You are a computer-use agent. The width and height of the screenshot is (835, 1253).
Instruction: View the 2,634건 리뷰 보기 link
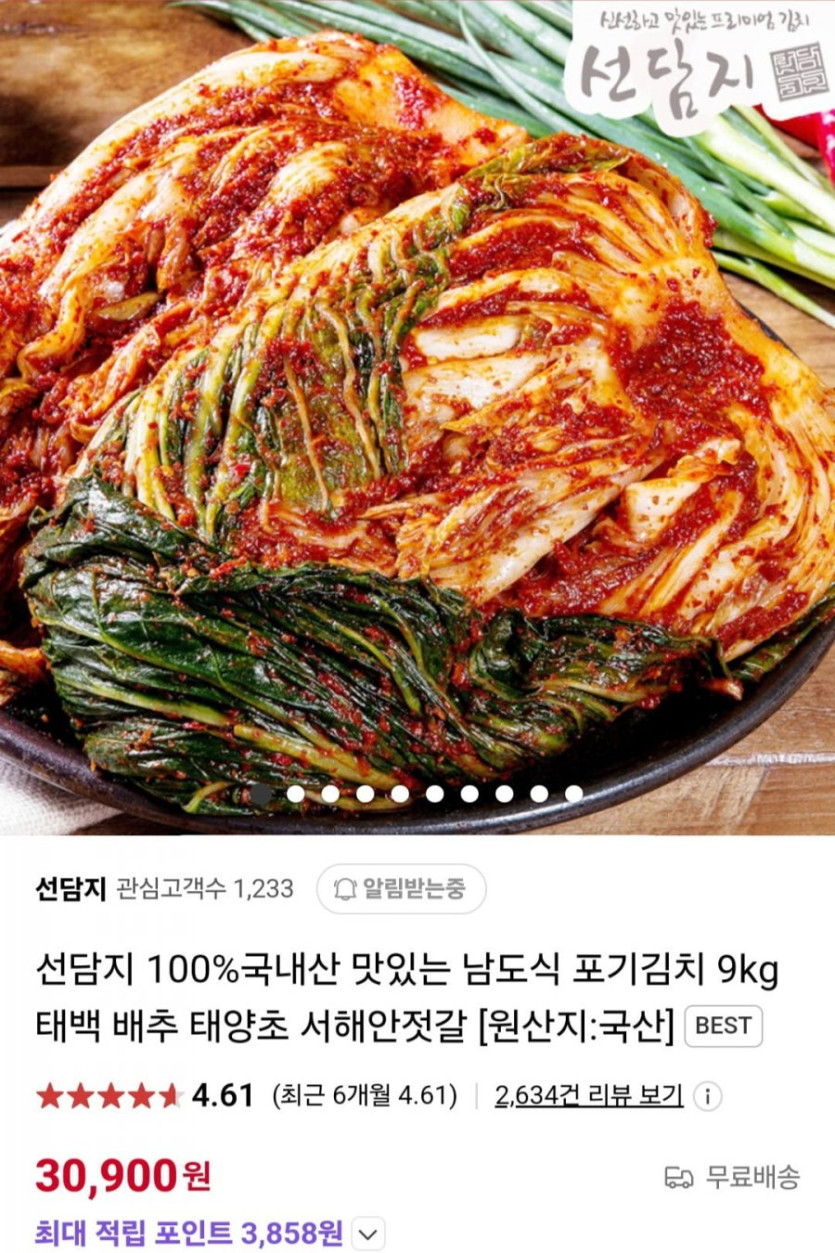(589, 1095)
